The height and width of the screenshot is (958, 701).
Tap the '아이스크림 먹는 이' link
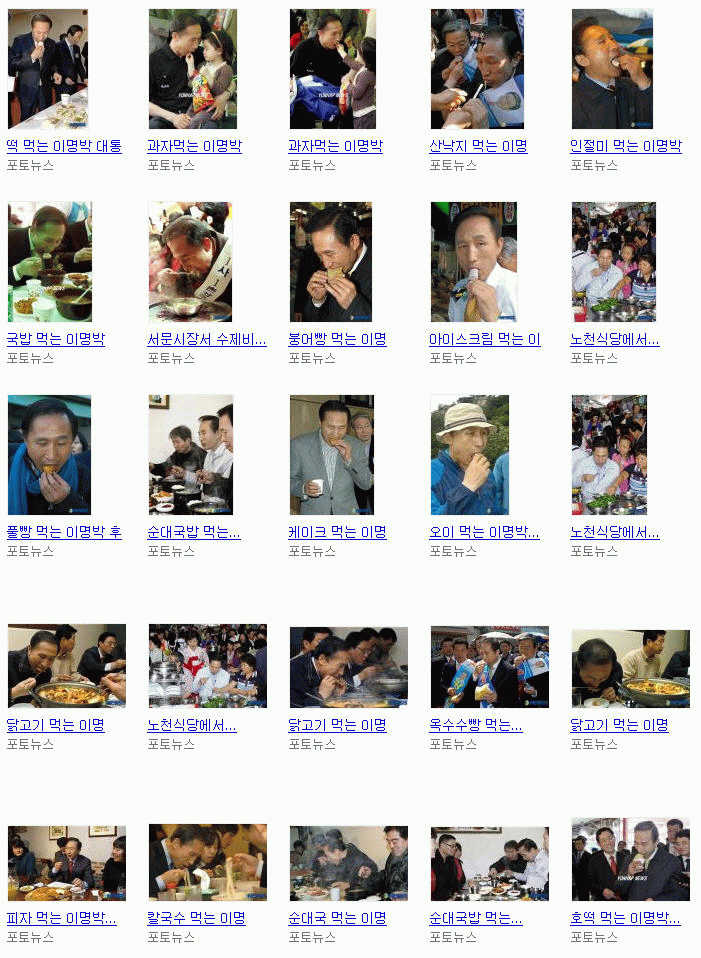pyautogui.click(x=485, y=340)
